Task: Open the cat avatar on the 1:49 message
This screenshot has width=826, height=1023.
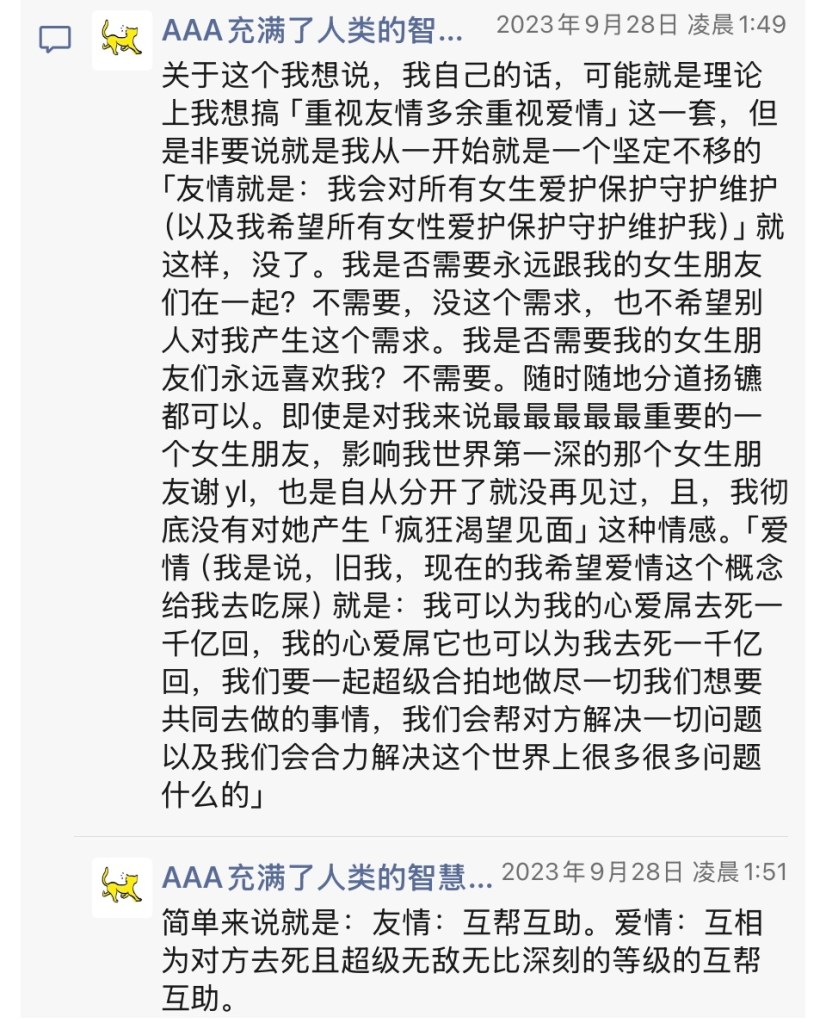Action: click(122, 40)
